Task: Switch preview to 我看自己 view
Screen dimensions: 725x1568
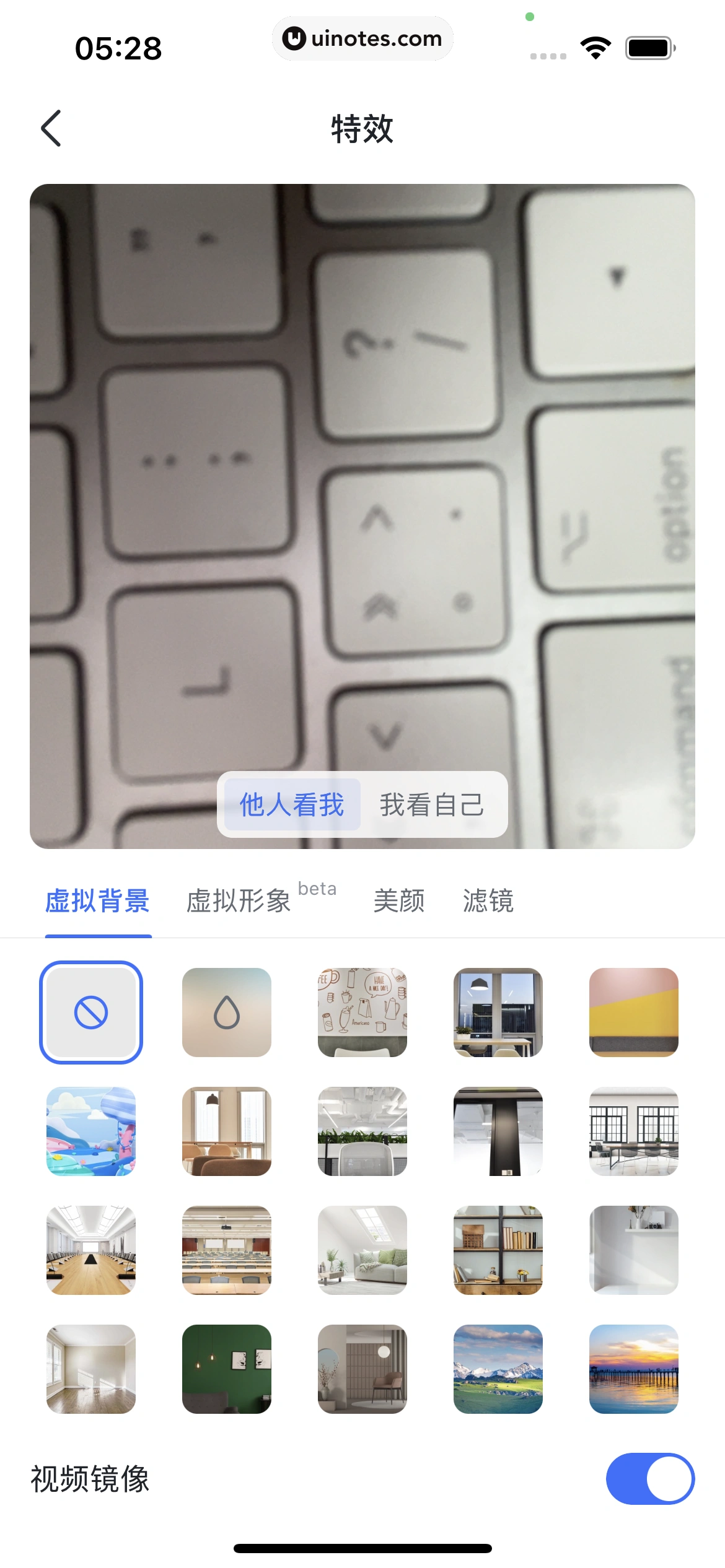Action: tap(432, 804)
